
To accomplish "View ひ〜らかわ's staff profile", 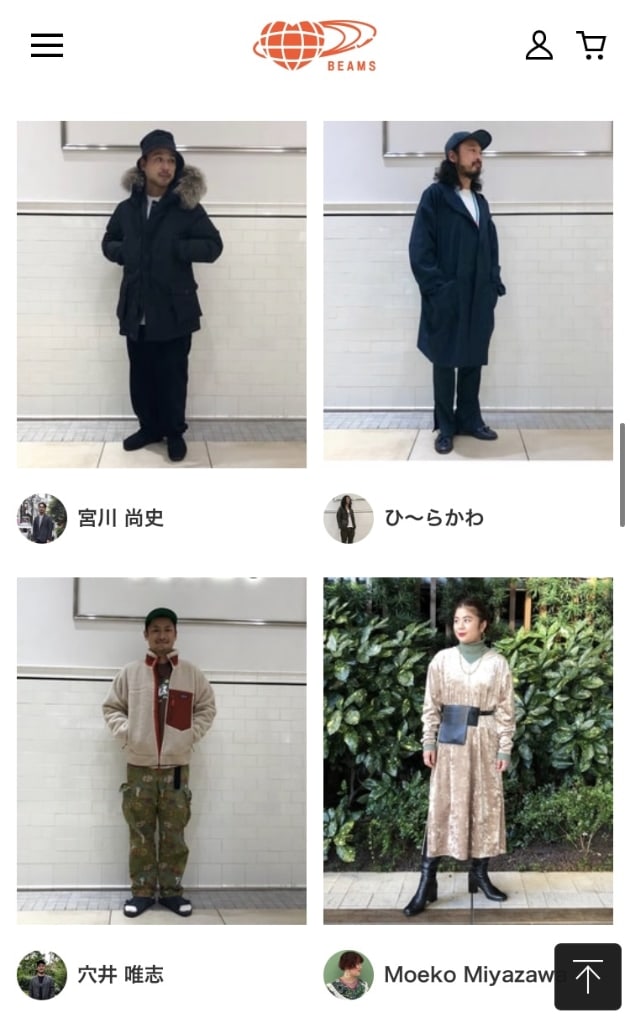I will tap(432, 518).
